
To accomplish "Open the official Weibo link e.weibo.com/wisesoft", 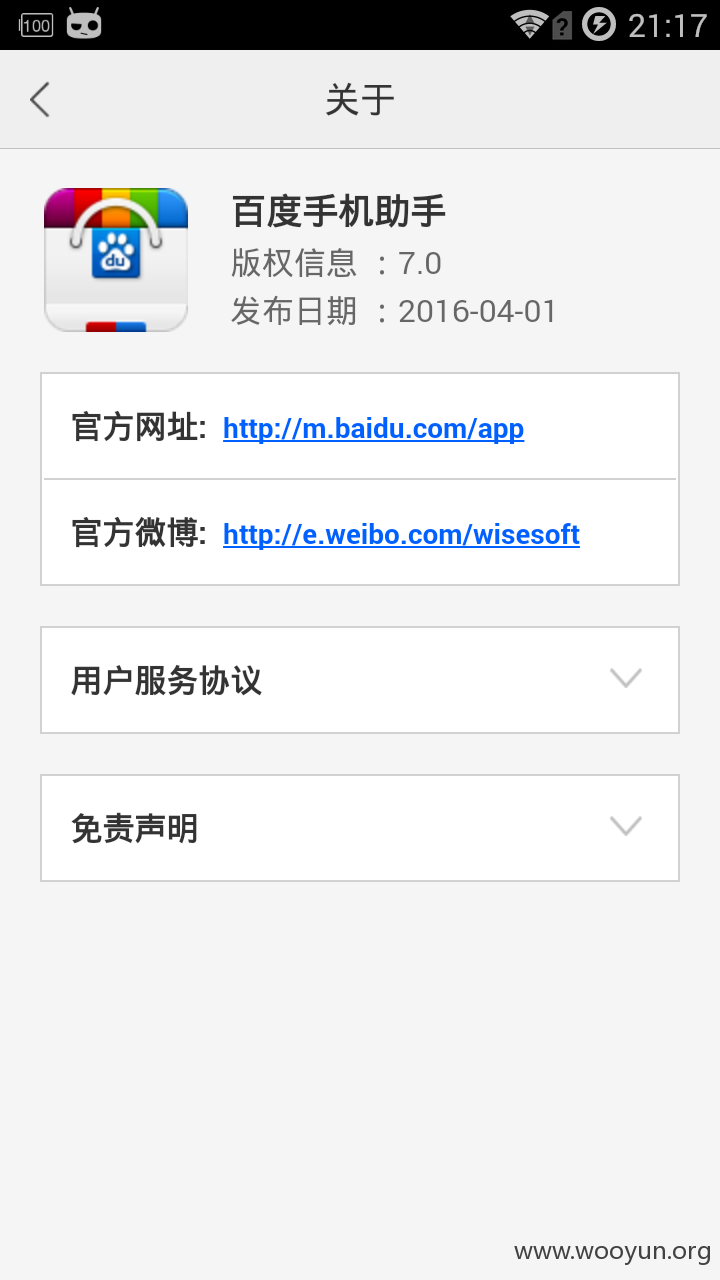I will (401, 534).
